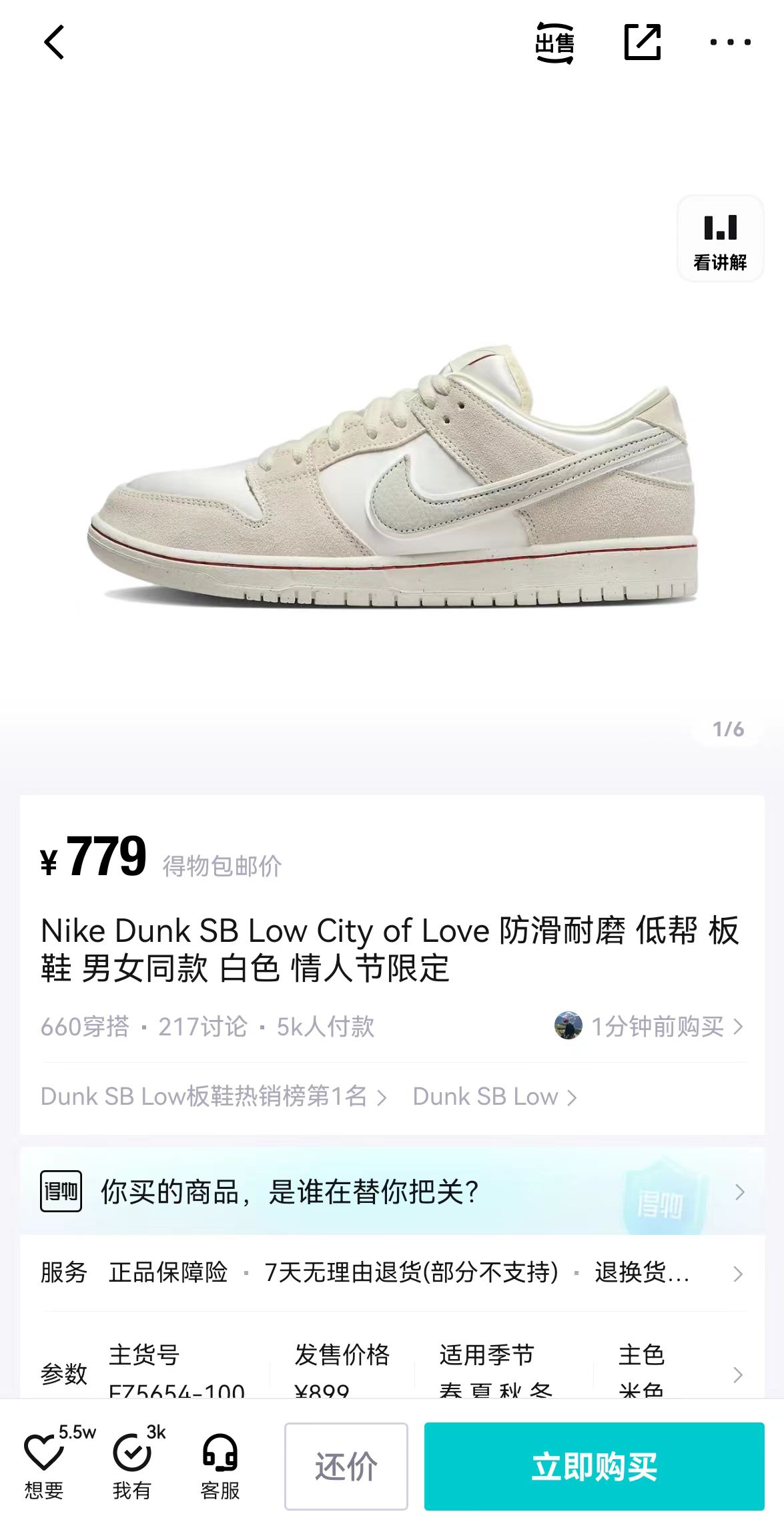
Task: Go back with the top arrow
Action: (55, 42)
